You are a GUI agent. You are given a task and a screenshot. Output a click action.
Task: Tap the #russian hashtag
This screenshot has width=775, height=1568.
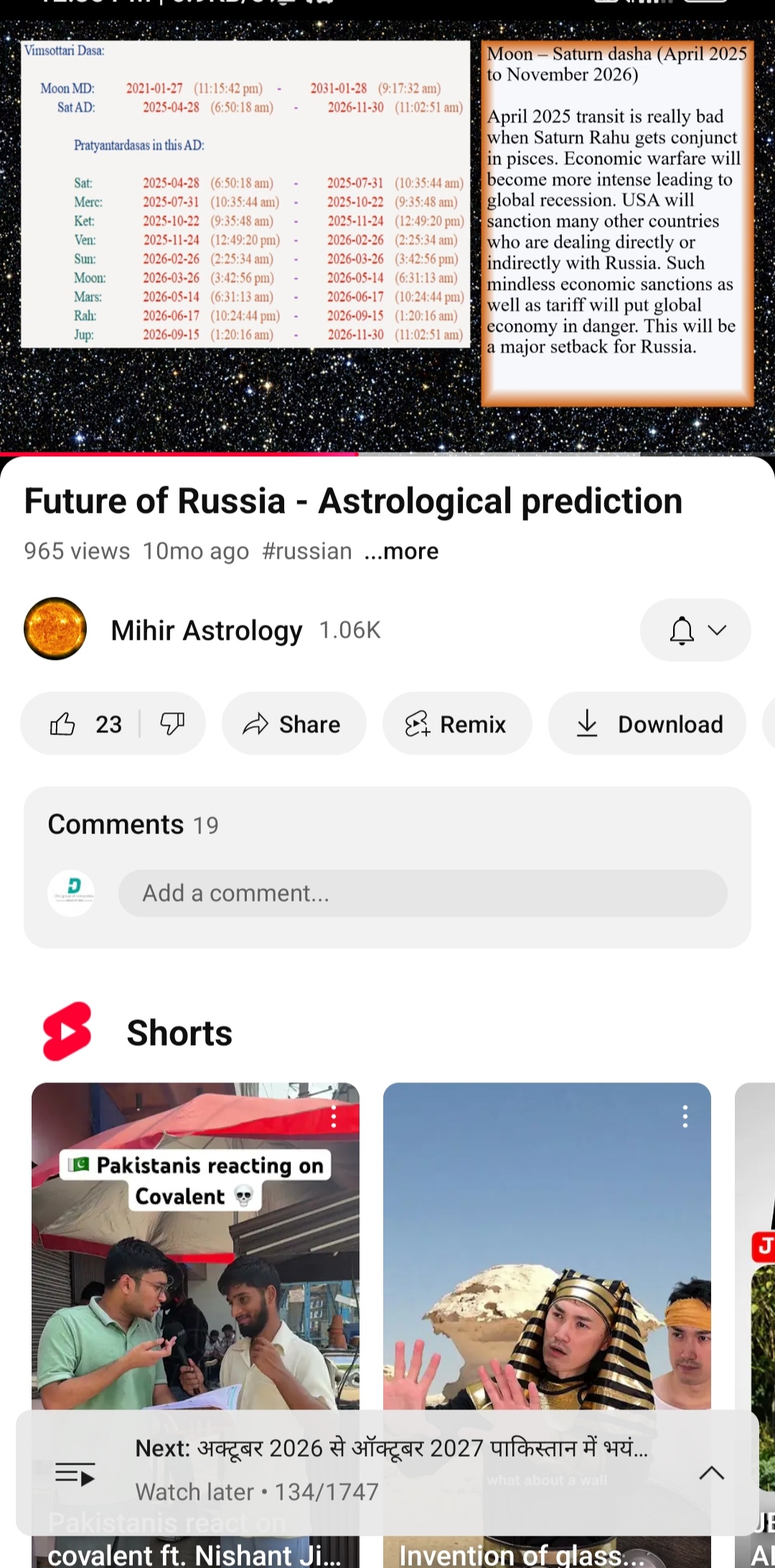307,552
